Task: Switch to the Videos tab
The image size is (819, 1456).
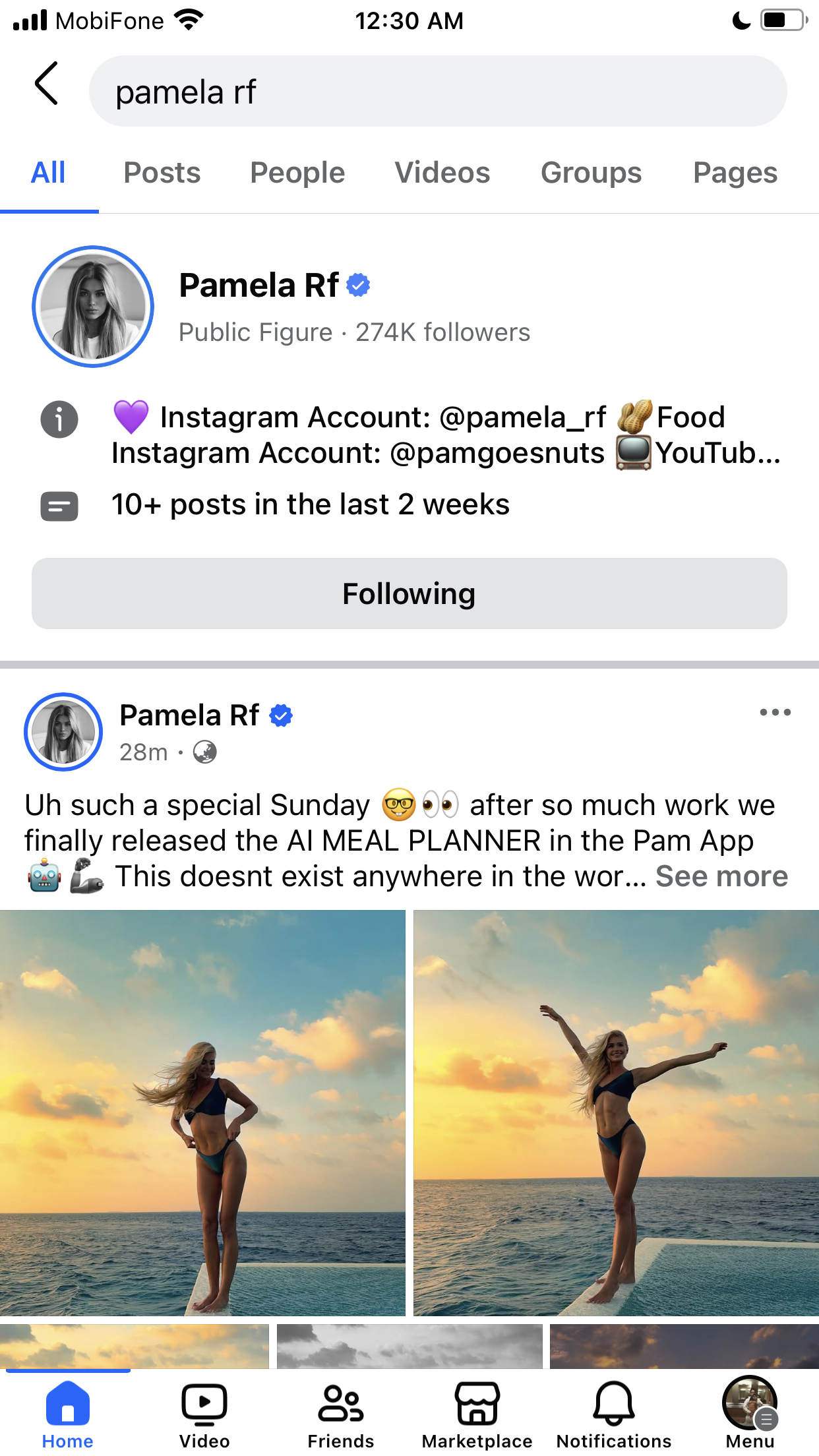Action: 442,173
